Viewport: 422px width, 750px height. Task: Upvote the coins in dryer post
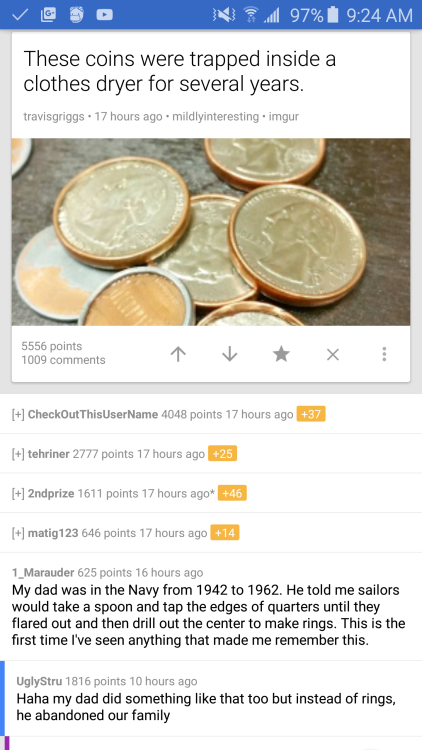coord(178,354)
